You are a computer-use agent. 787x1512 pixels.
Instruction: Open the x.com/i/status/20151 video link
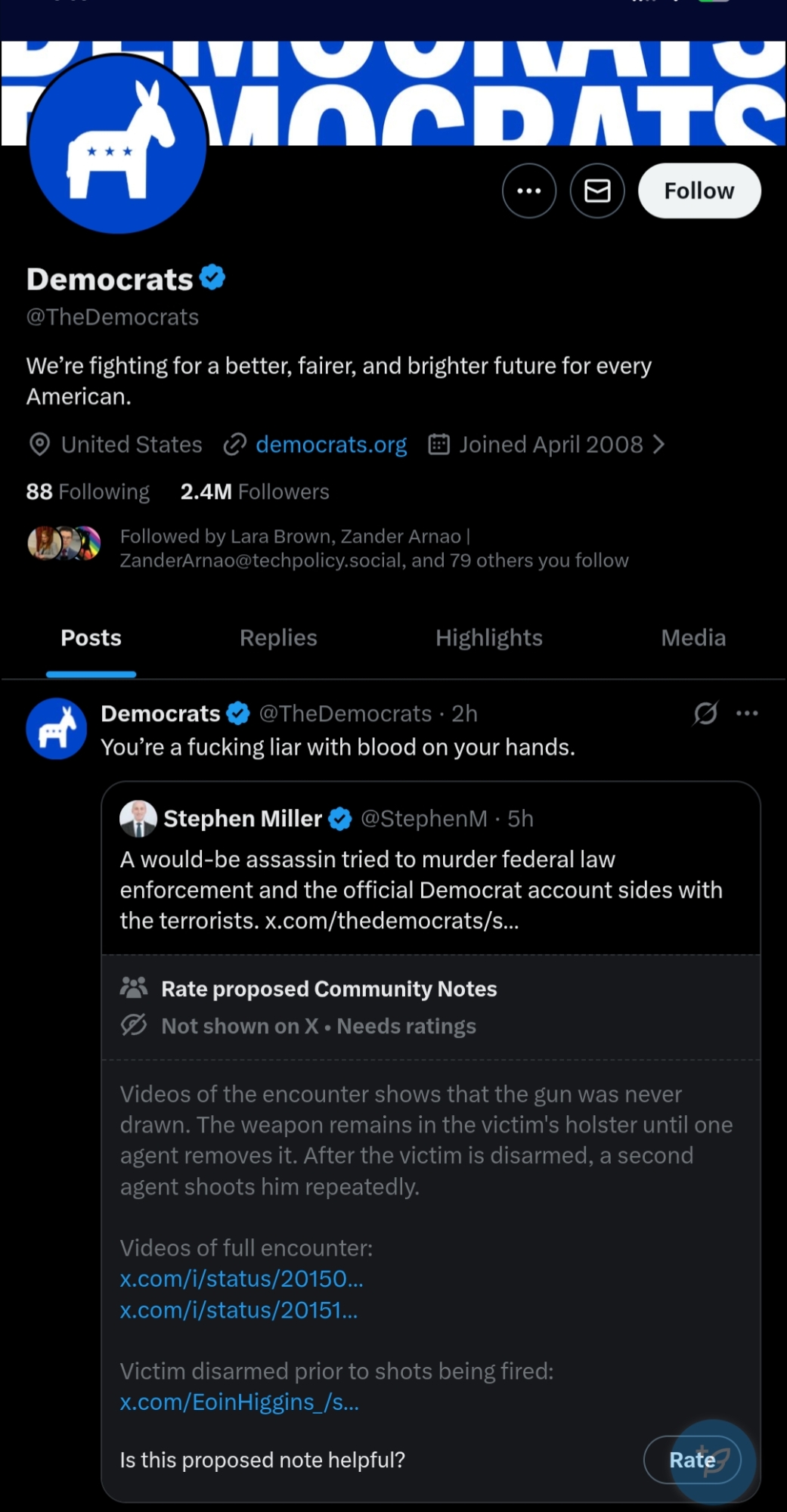click(x=238, y=1309)
